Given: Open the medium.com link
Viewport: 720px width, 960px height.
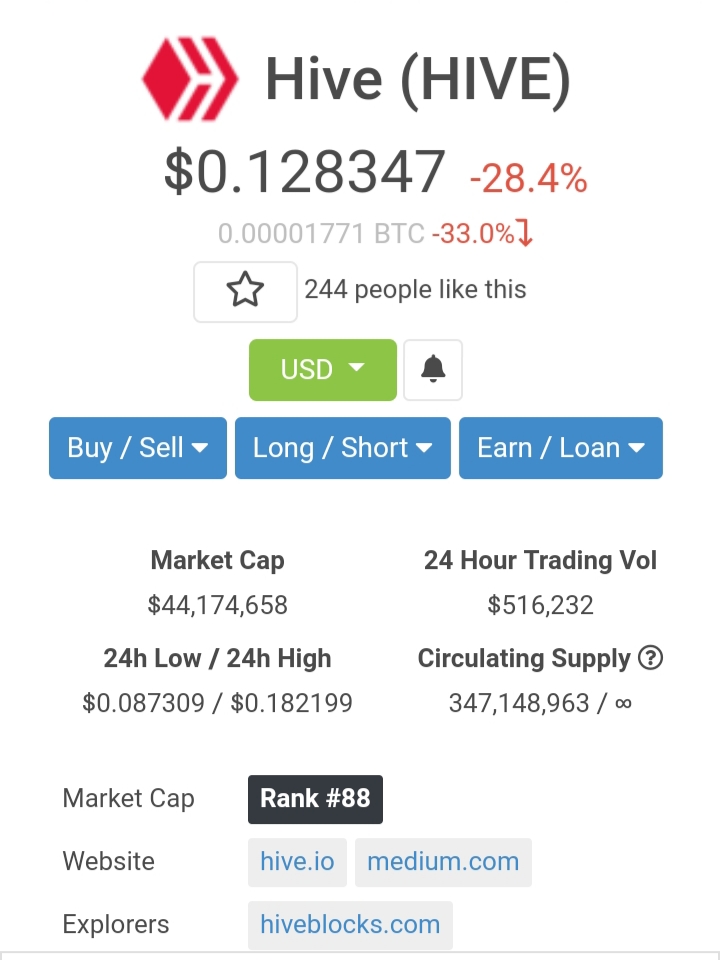Looking at the screenshot, I should tap(443, 861).
